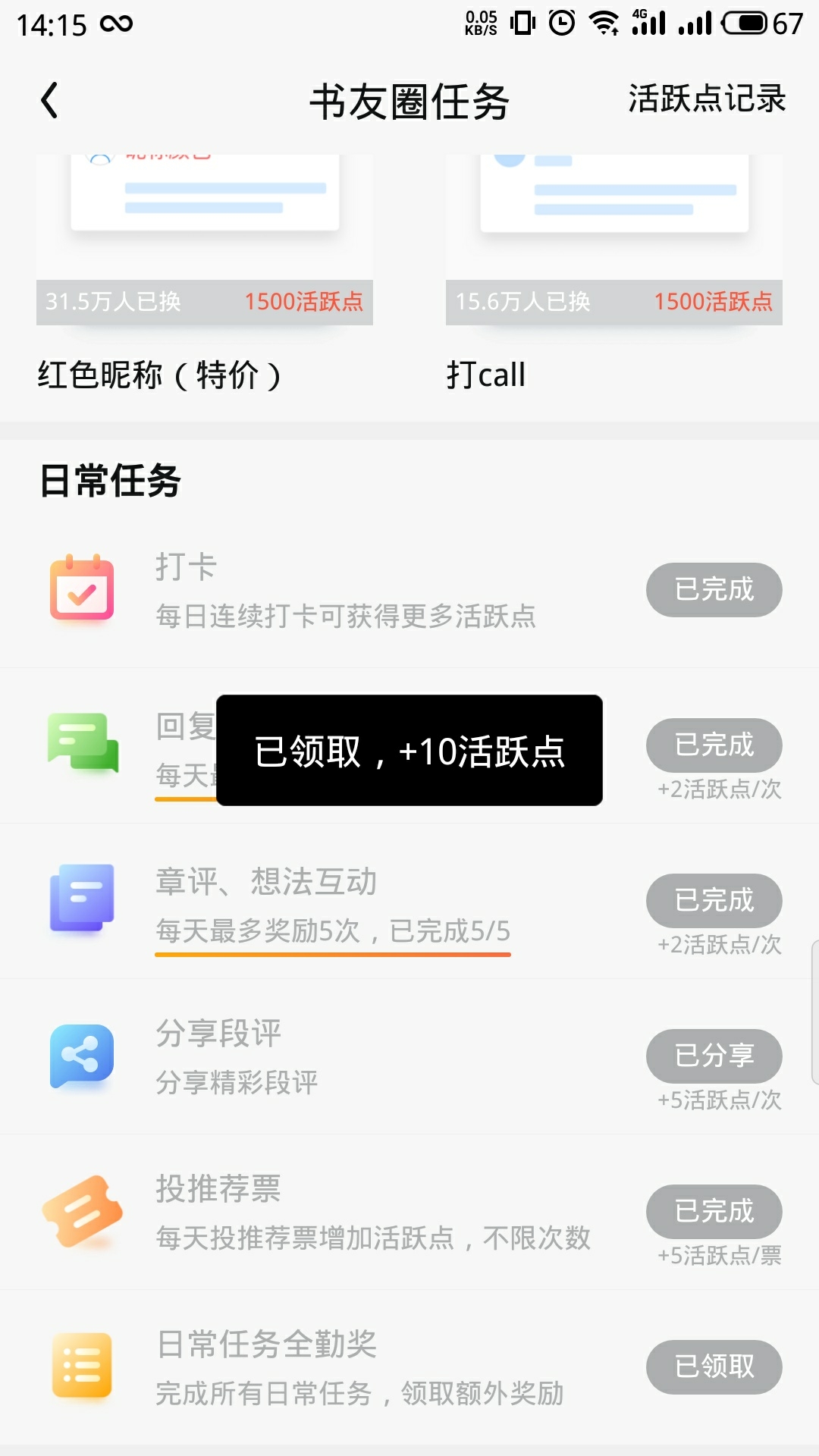Tap 已完成 button for 打卡 task

[x=714, y=589]
